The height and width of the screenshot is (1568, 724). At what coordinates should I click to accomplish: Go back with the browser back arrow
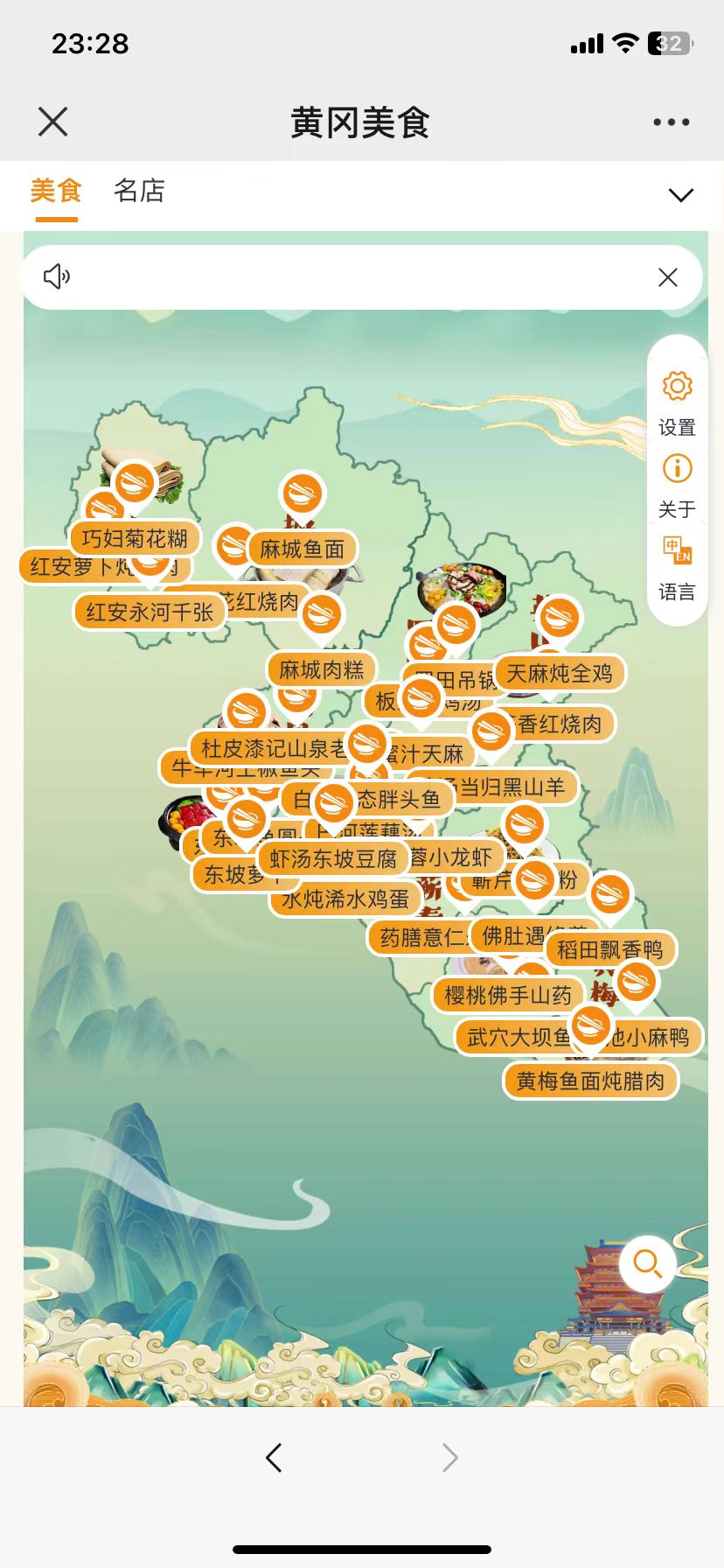click(274, 1458)
